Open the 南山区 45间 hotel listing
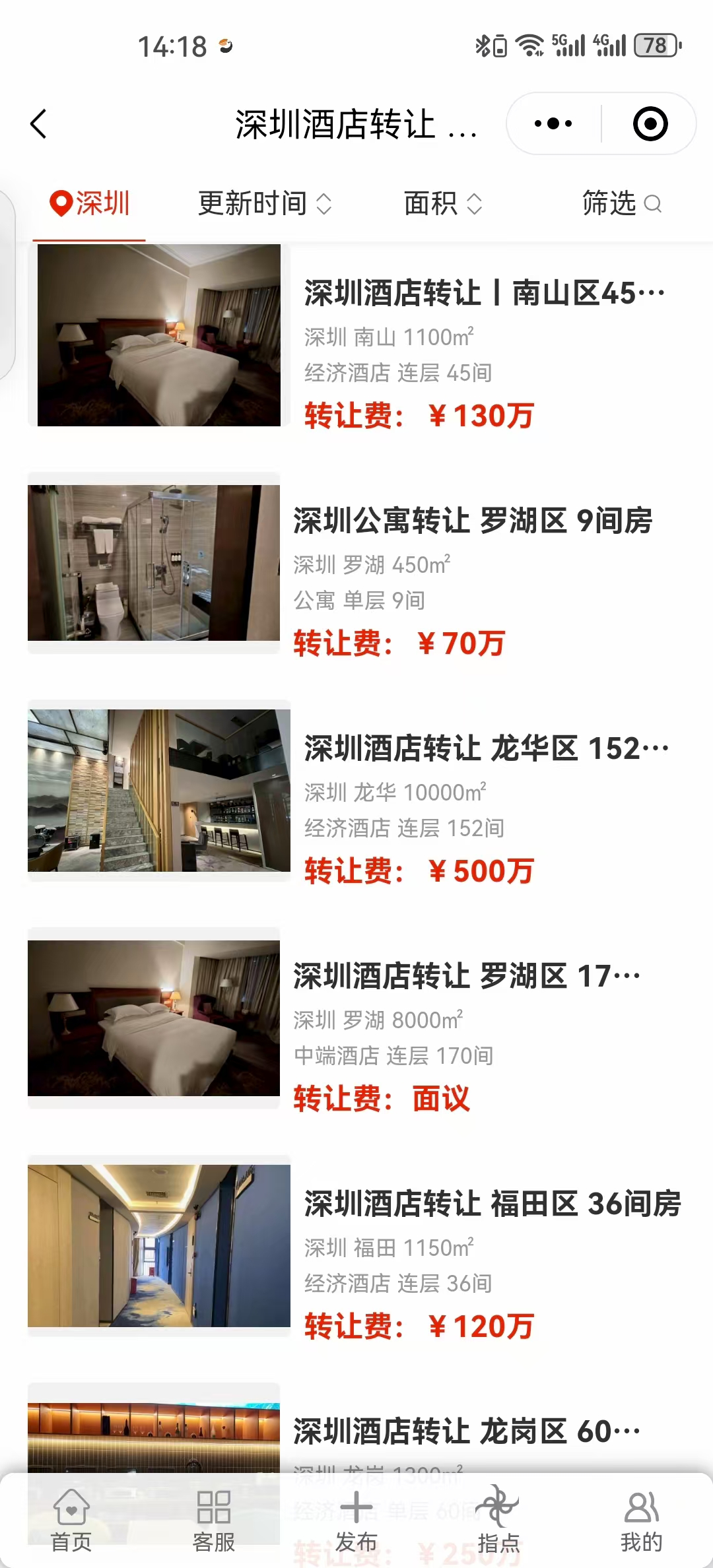713x1568 pixels. [x=484, y=293]
